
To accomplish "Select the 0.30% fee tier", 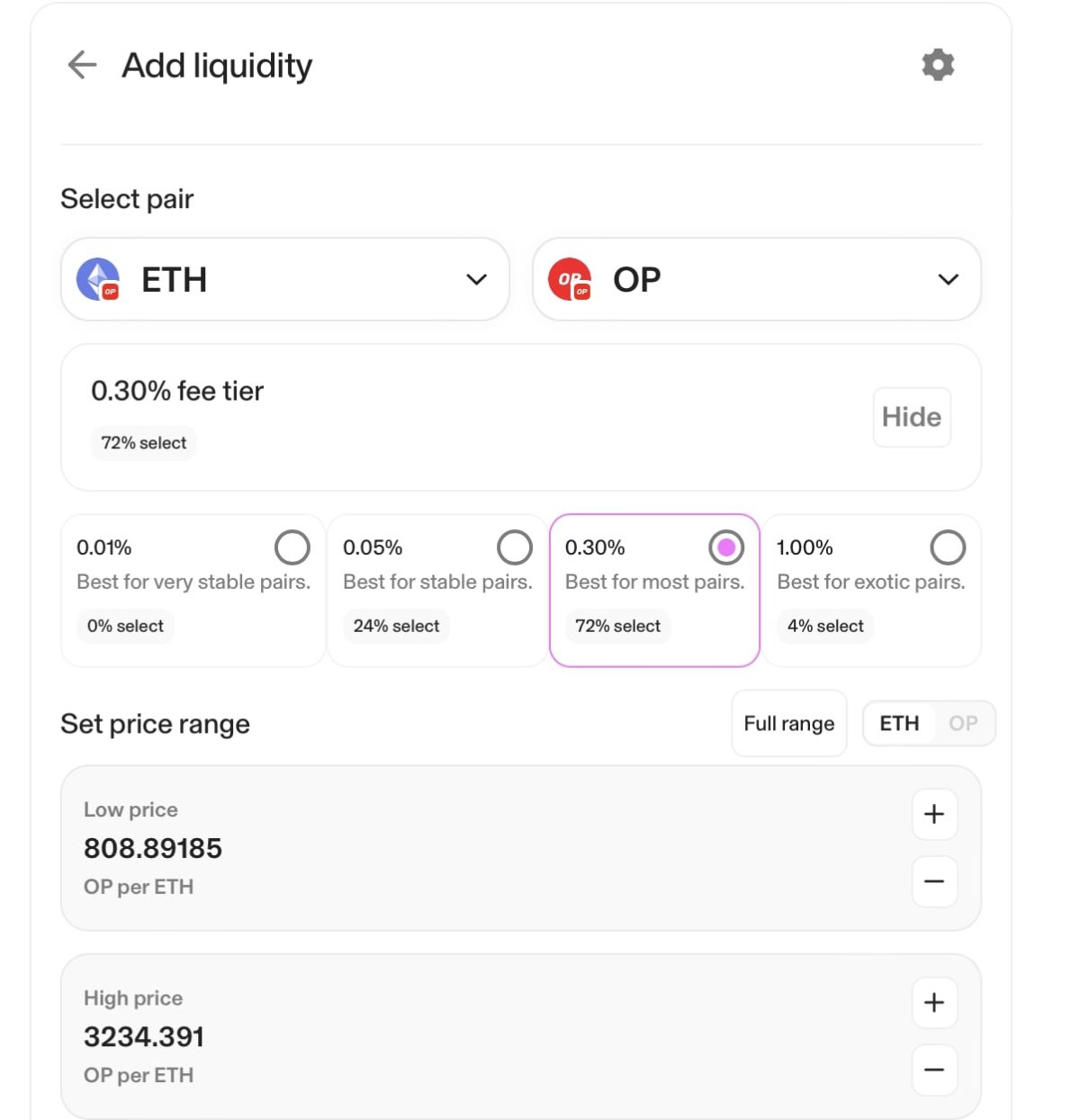I will point(725,546).
